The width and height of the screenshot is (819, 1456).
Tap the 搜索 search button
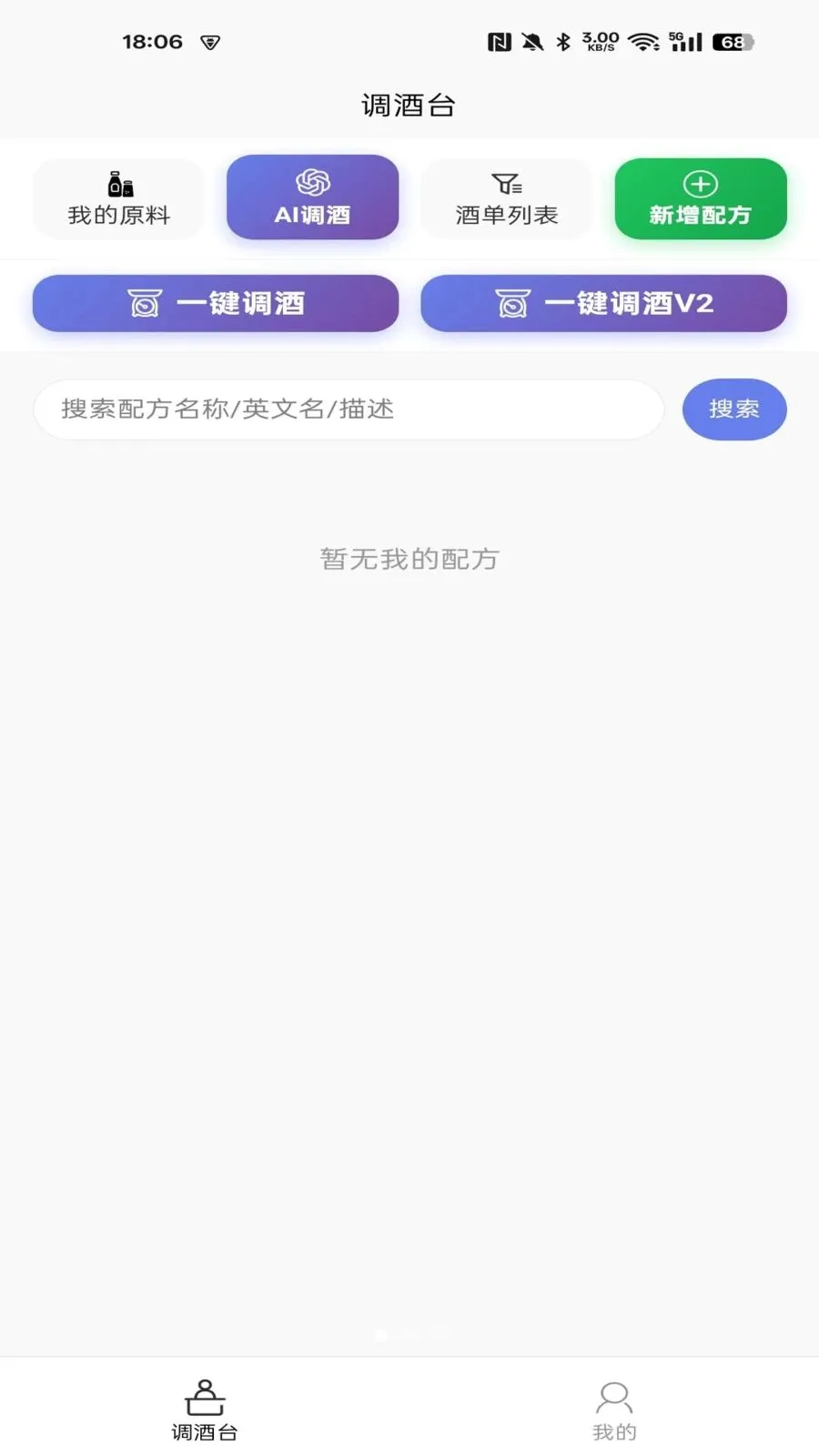coord(733,409)
